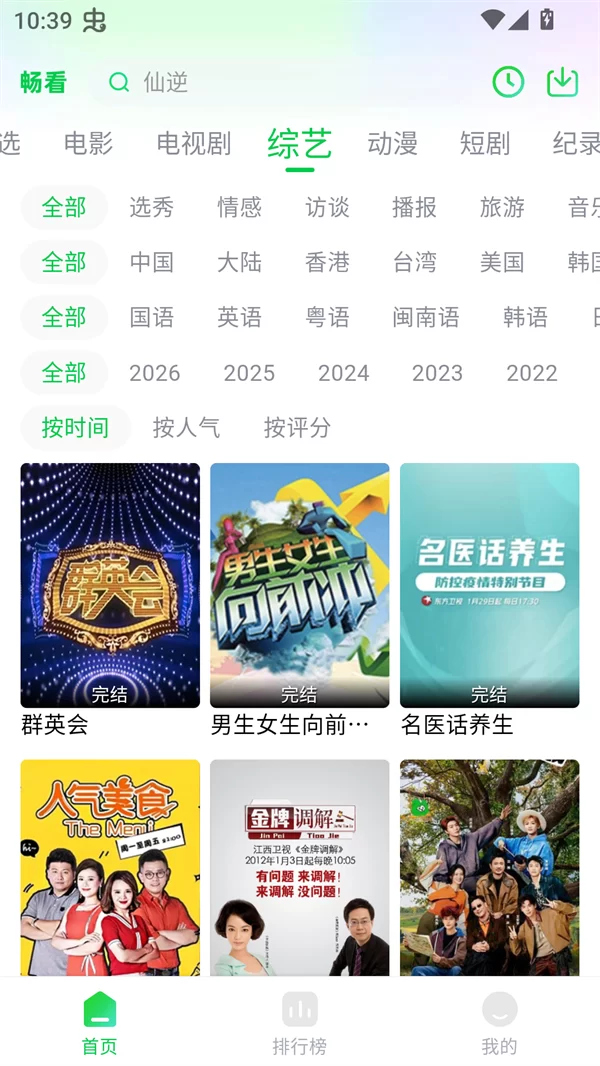
Task: Switch to the 排行榜 bottom tab
Action: 300,1023
